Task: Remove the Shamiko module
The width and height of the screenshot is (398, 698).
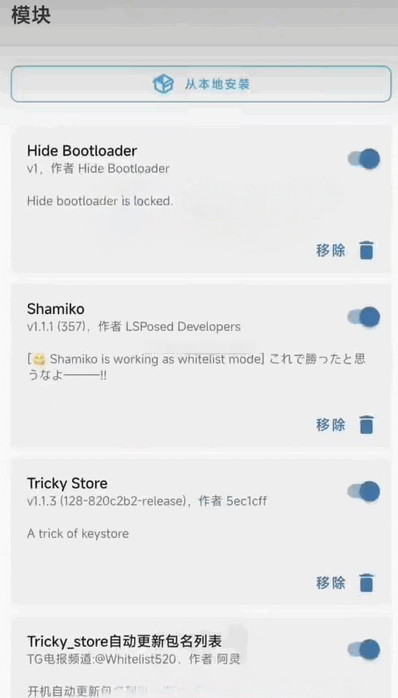Action: [345, 425]
